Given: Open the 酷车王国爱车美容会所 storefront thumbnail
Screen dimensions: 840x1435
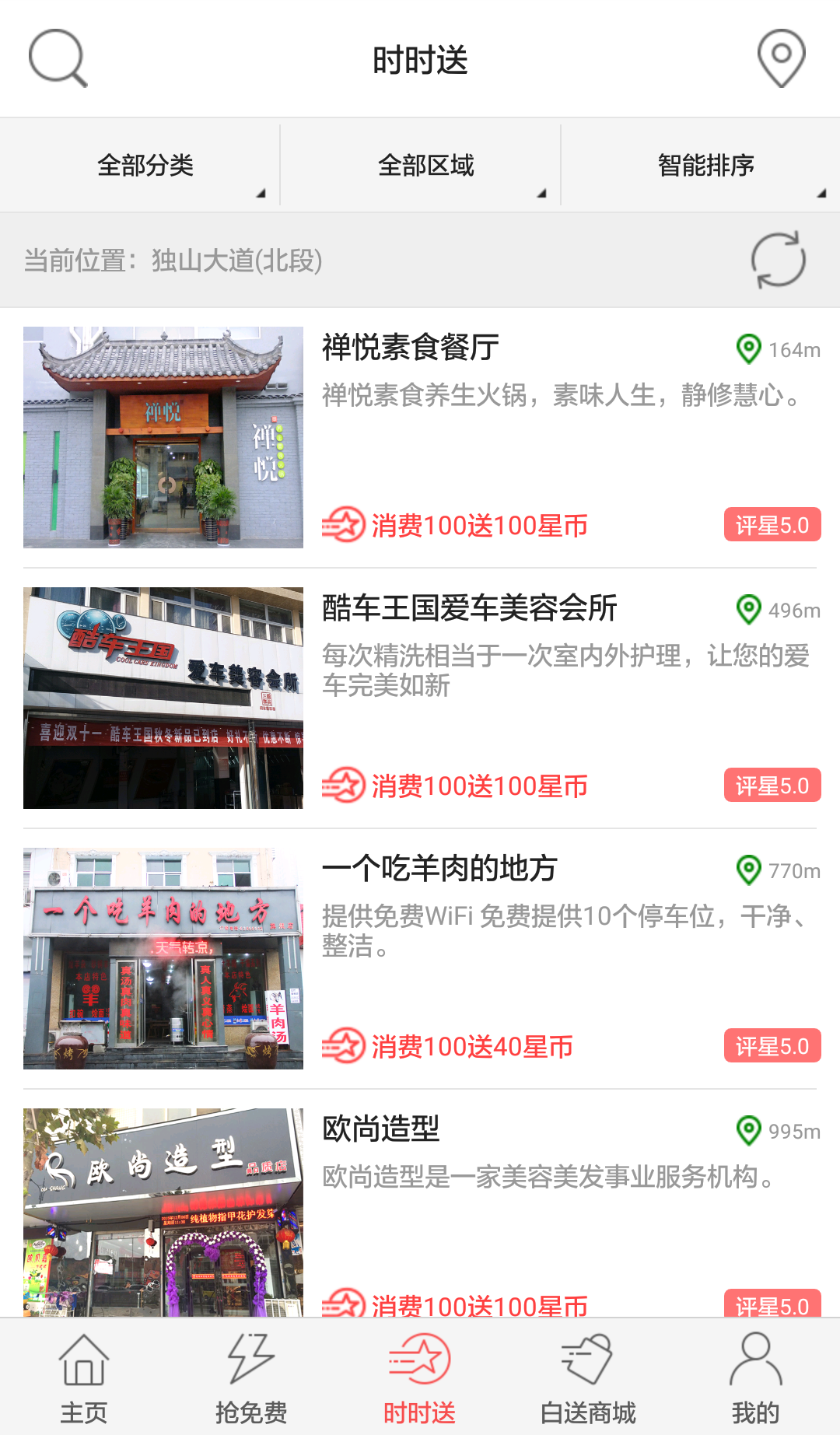Looking at the screenshot, I should (x=163, y=697).
